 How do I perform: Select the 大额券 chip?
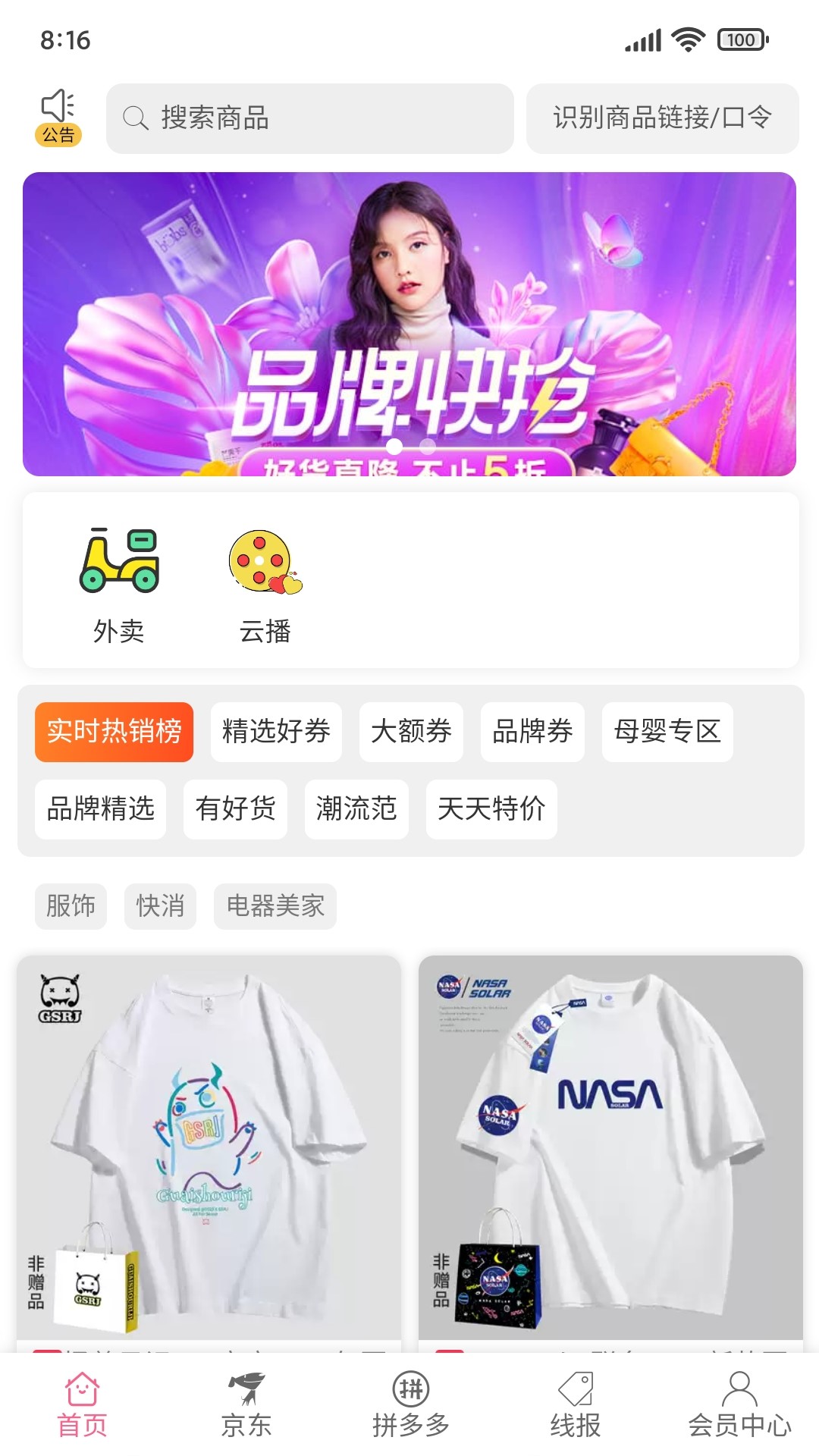click(x=411, y=732)
